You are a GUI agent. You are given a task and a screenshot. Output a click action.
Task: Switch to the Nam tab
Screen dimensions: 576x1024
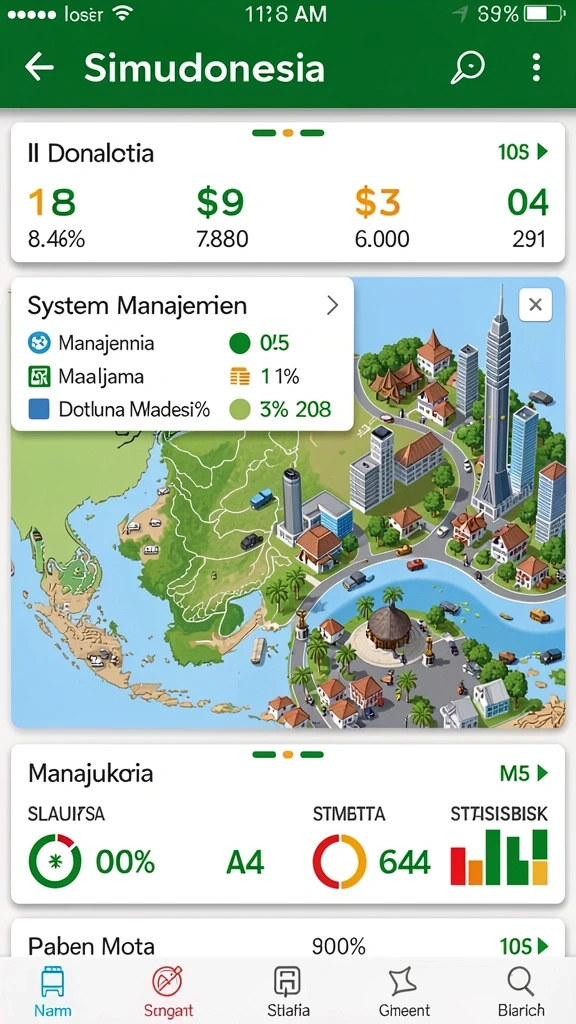click(53, 991)
